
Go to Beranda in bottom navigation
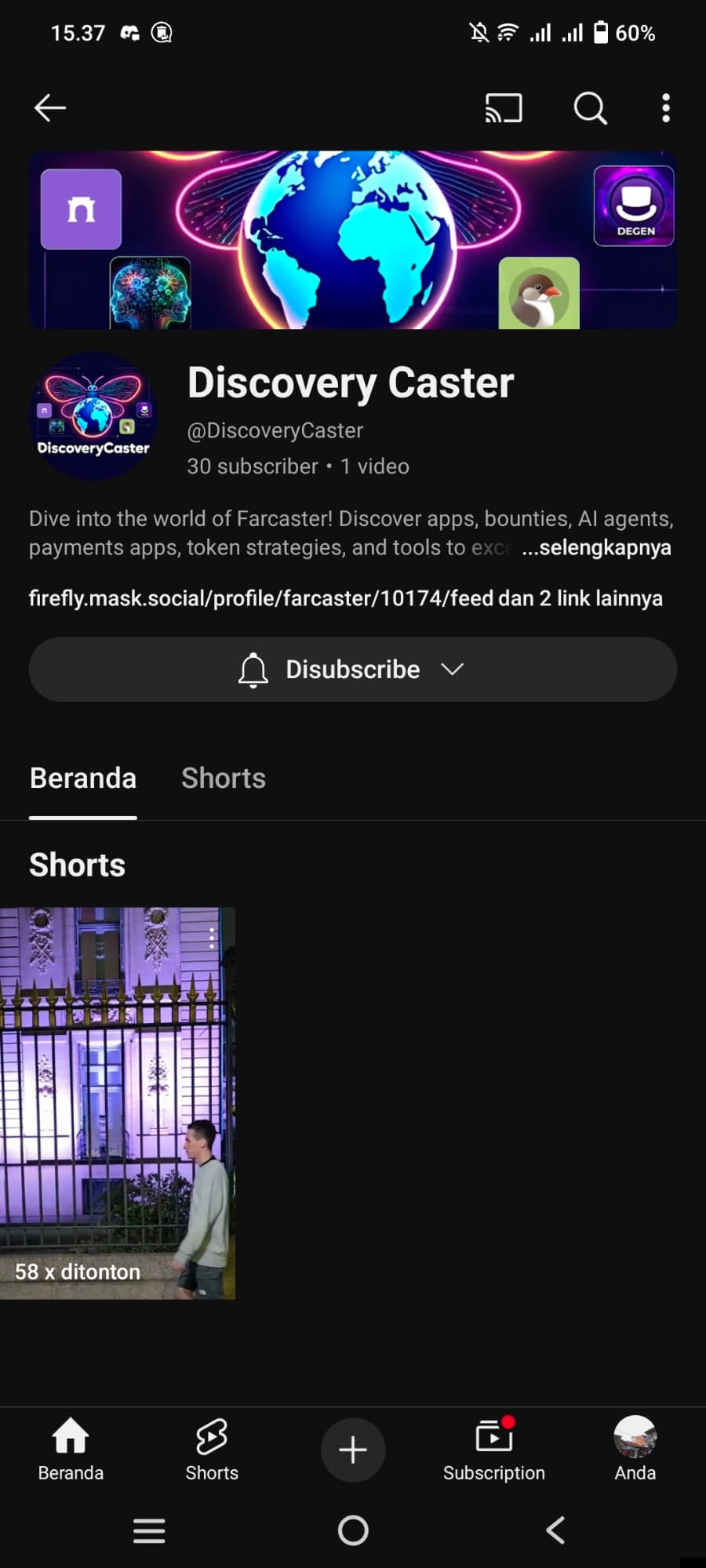tap(71, 1450)
